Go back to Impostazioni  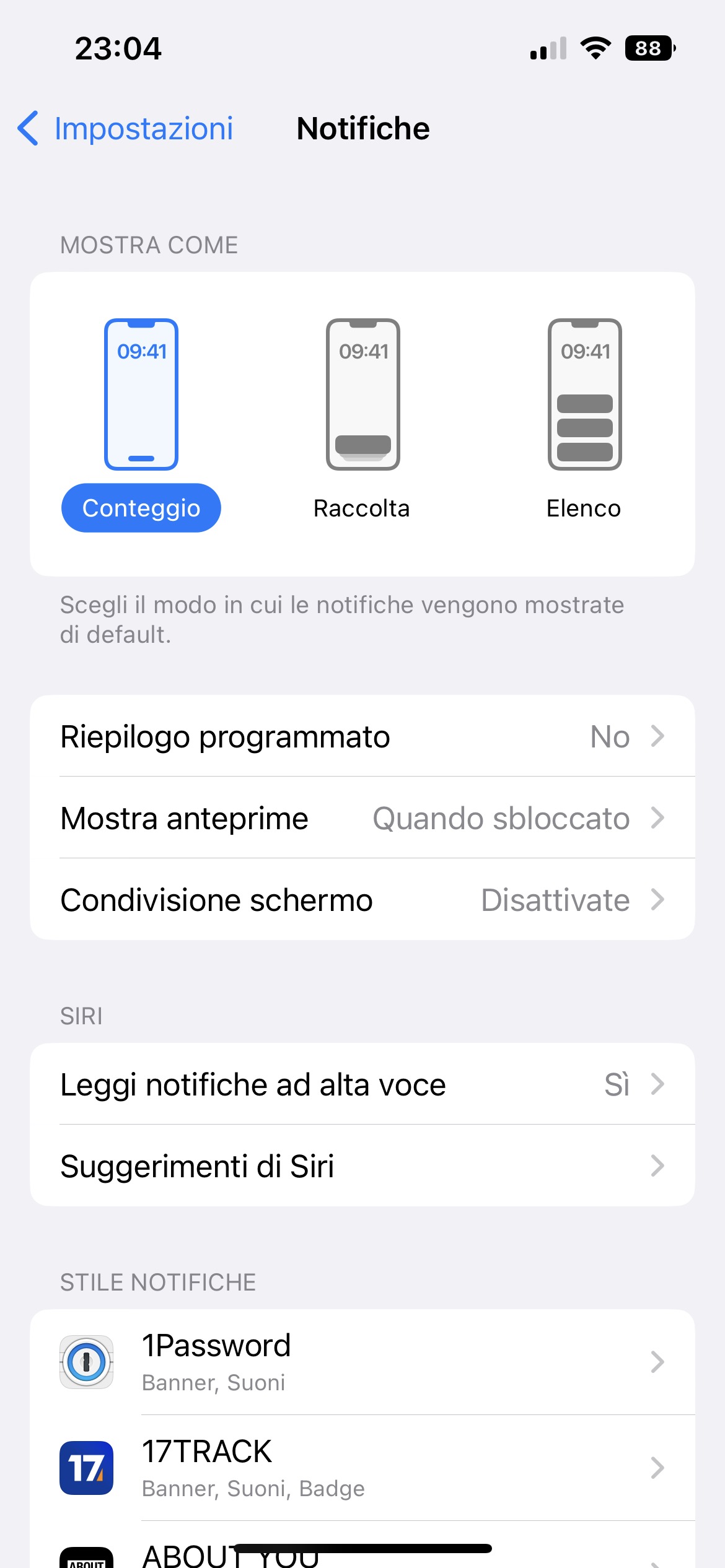click(x=125, y=129)
